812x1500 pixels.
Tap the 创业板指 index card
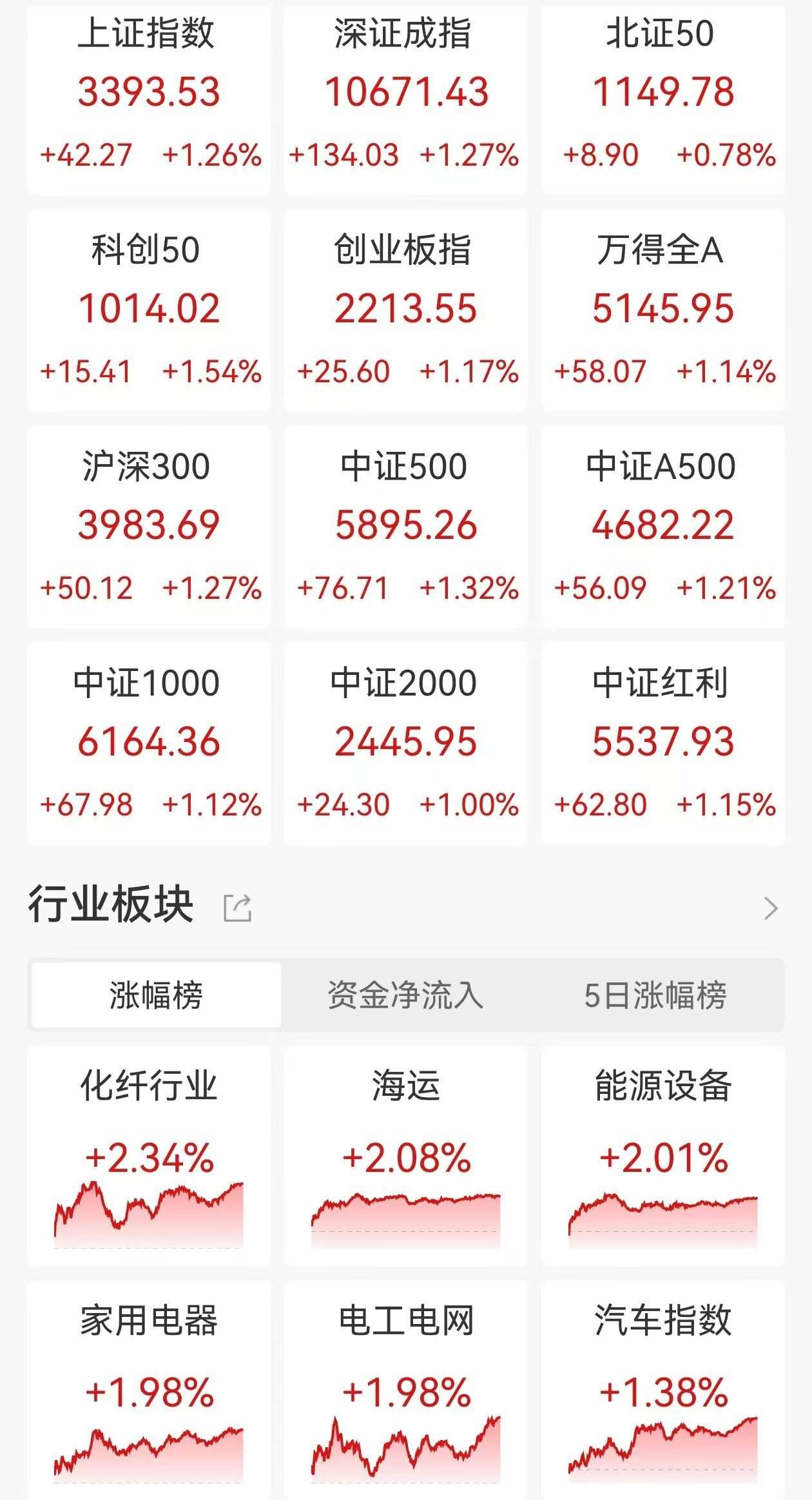(406, 309)
